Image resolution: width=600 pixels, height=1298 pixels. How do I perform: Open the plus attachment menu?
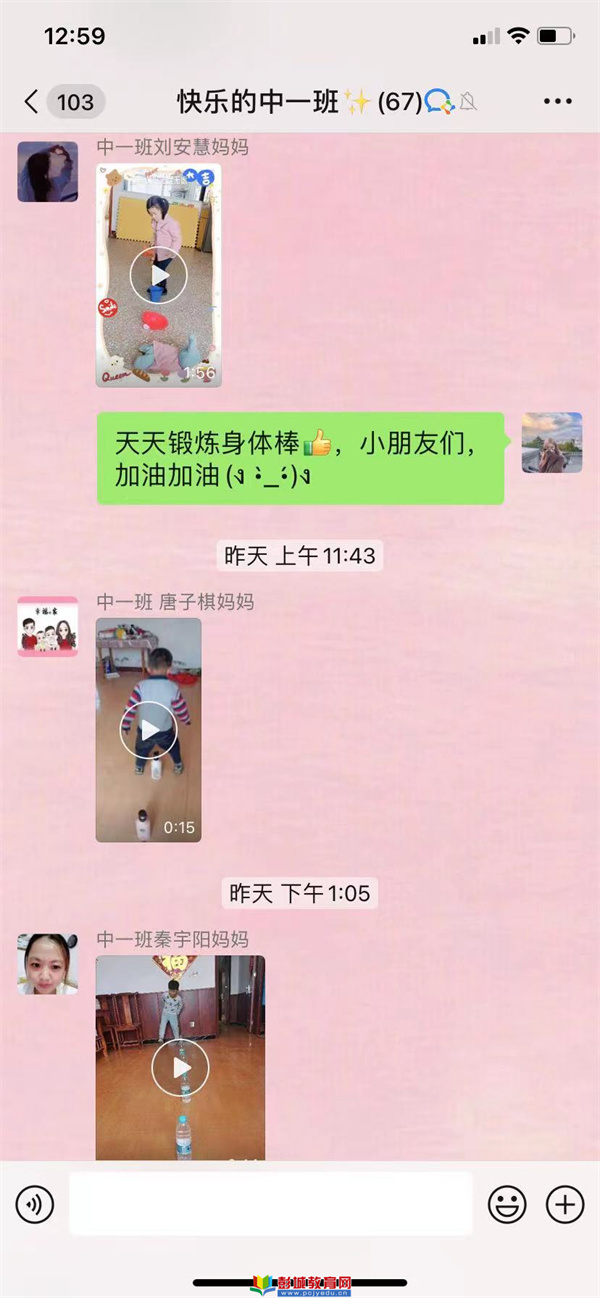click(565, 1204)
